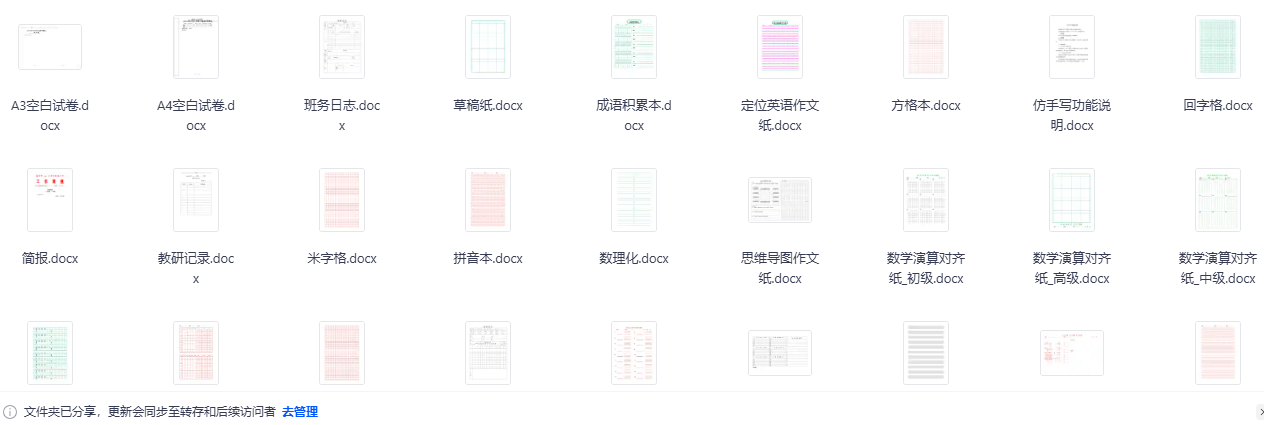Screen dimensions: 1264x425
Task: Open 思维导图作文纸.docx file
Action: coord(780,200)
